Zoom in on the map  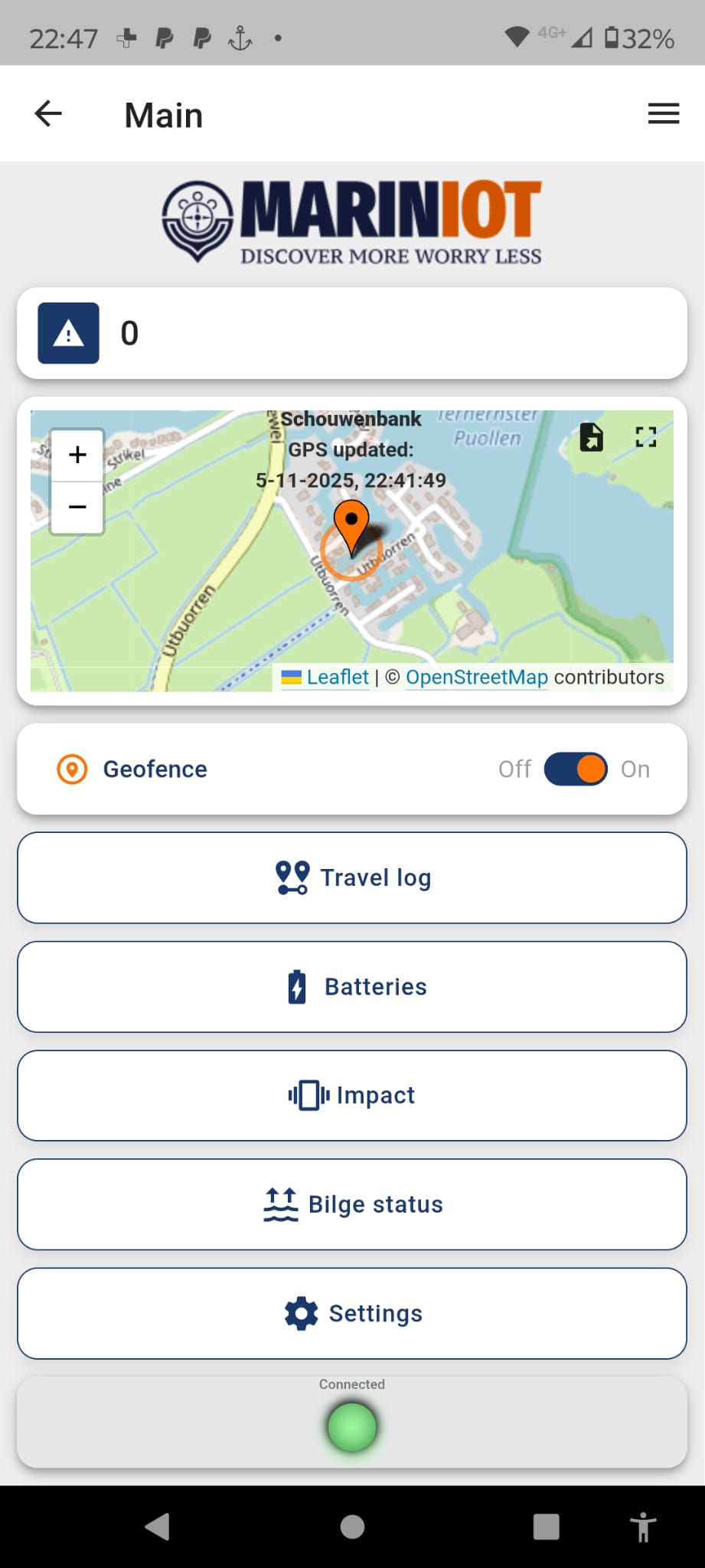(77, 456)
